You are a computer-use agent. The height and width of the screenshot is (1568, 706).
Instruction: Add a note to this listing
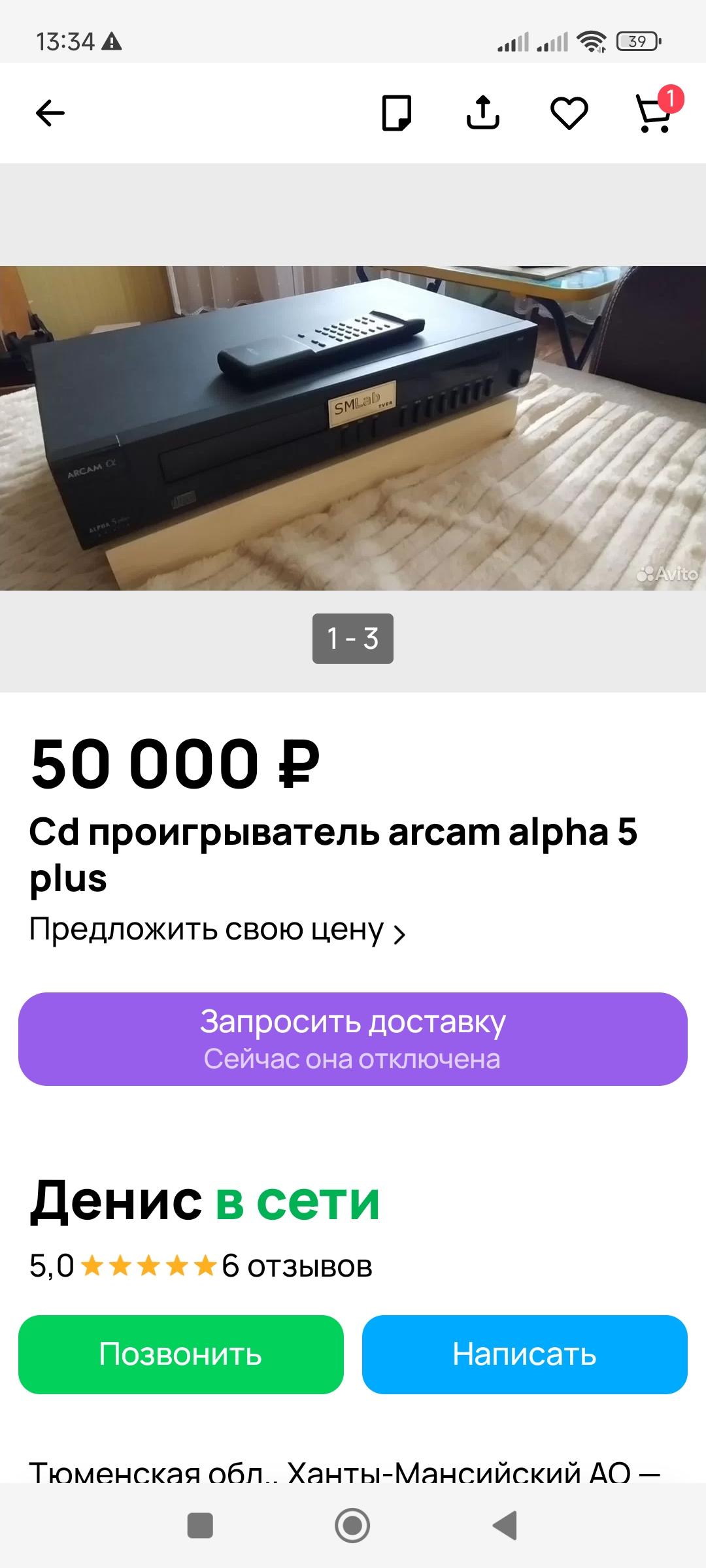pyautogui.click(x=396, y=113)
